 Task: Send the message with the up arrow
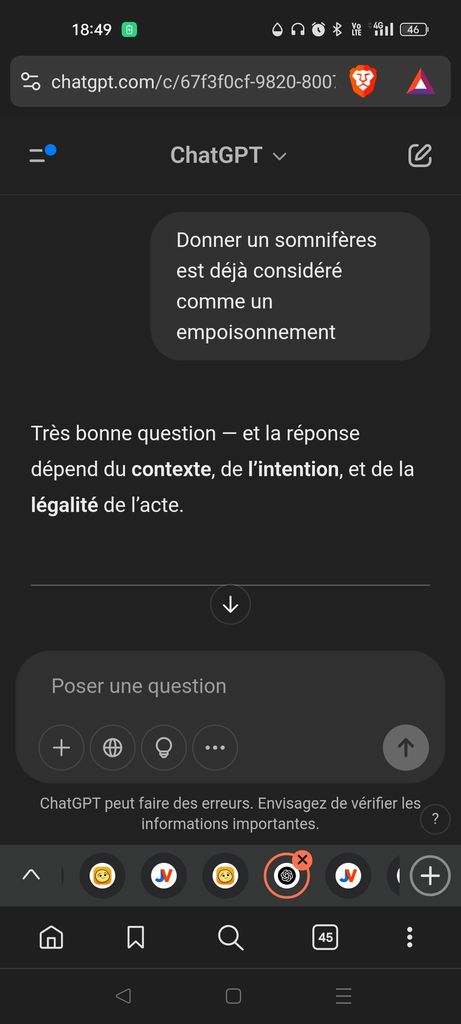(405, 748)
